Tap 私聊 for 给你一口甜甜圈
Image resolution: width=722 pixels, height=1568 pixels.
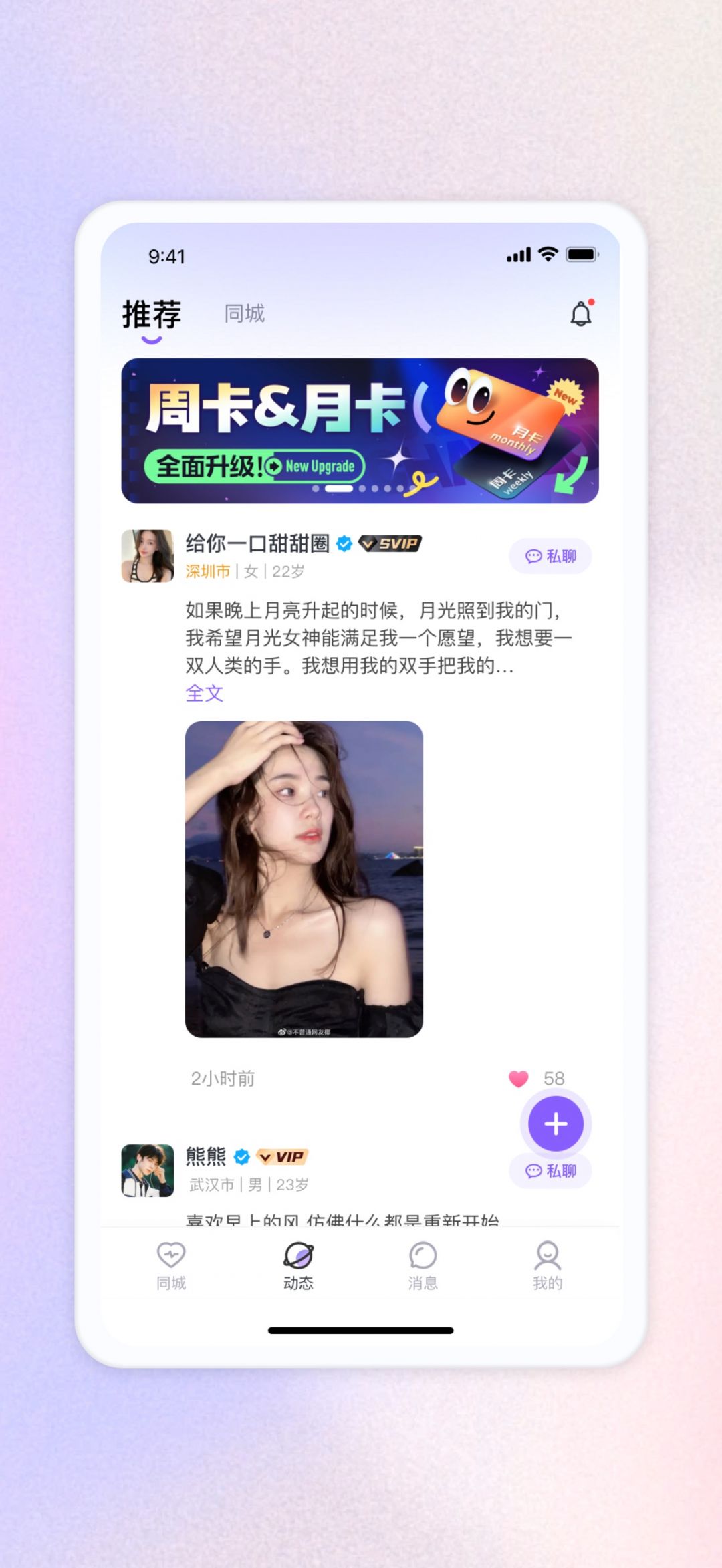pyautogui.click(x=551, y=556)
